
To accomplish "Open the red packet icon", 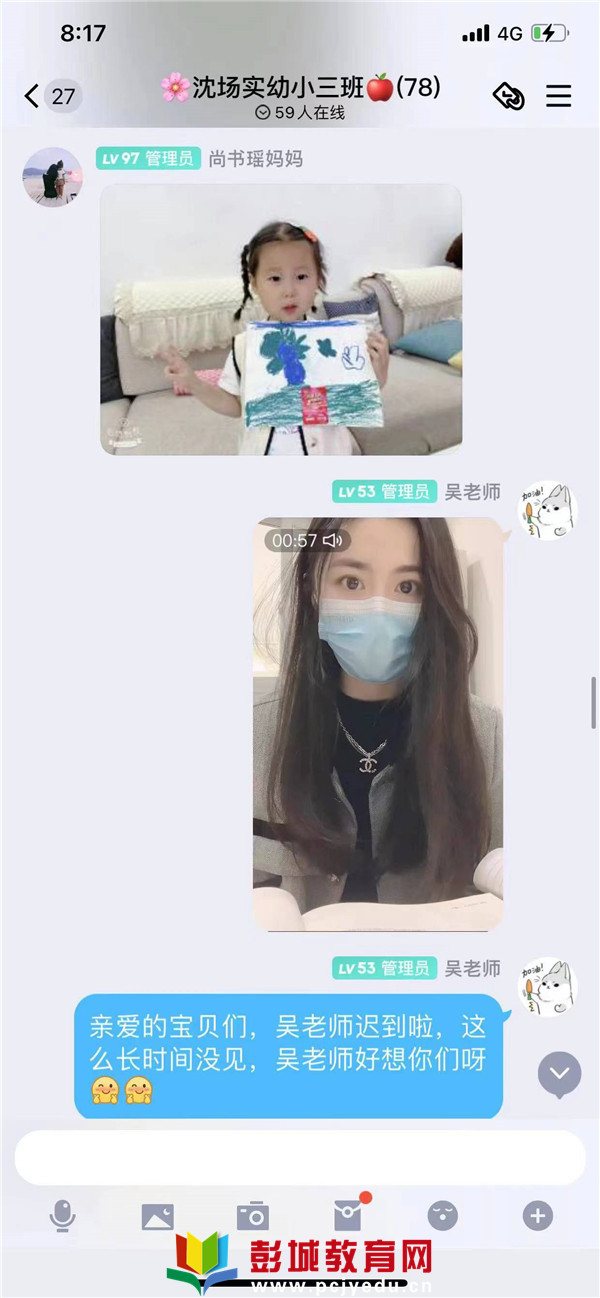I will click(347, 1216).
